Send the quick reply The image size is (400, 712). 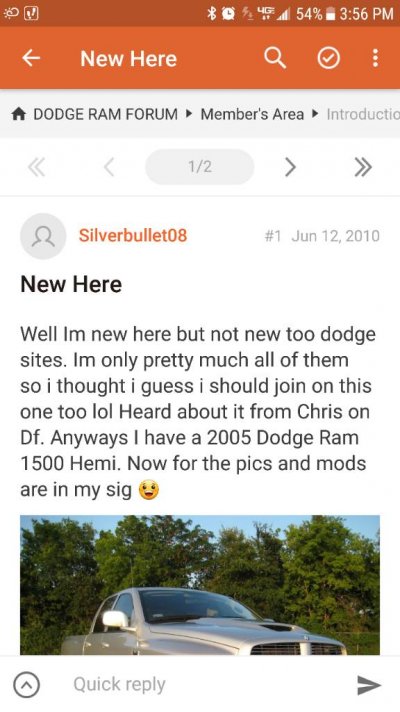(368, 685)
